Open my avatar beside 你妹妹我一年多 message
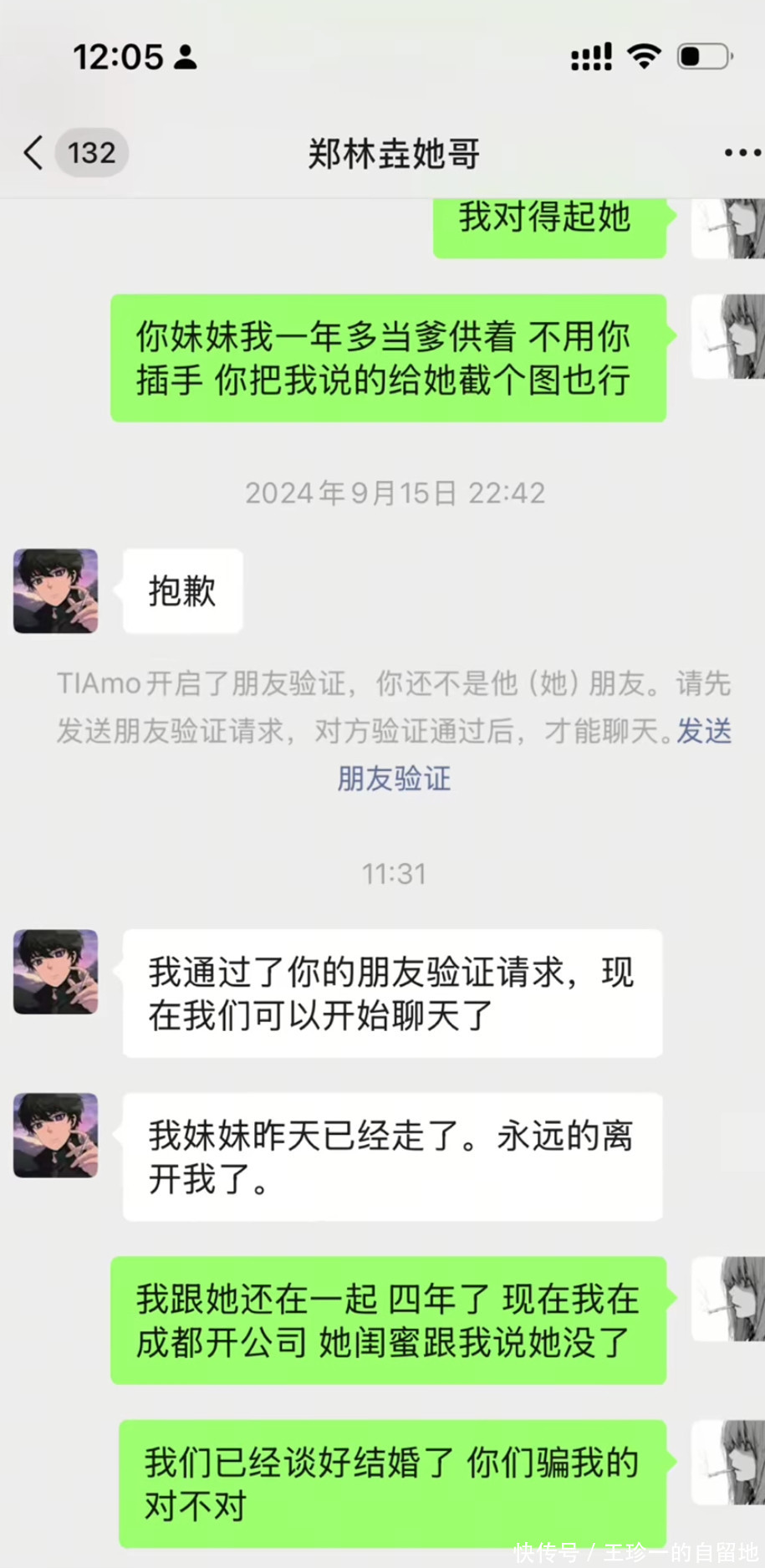The image size is (765, 1568). coord(727,336)
